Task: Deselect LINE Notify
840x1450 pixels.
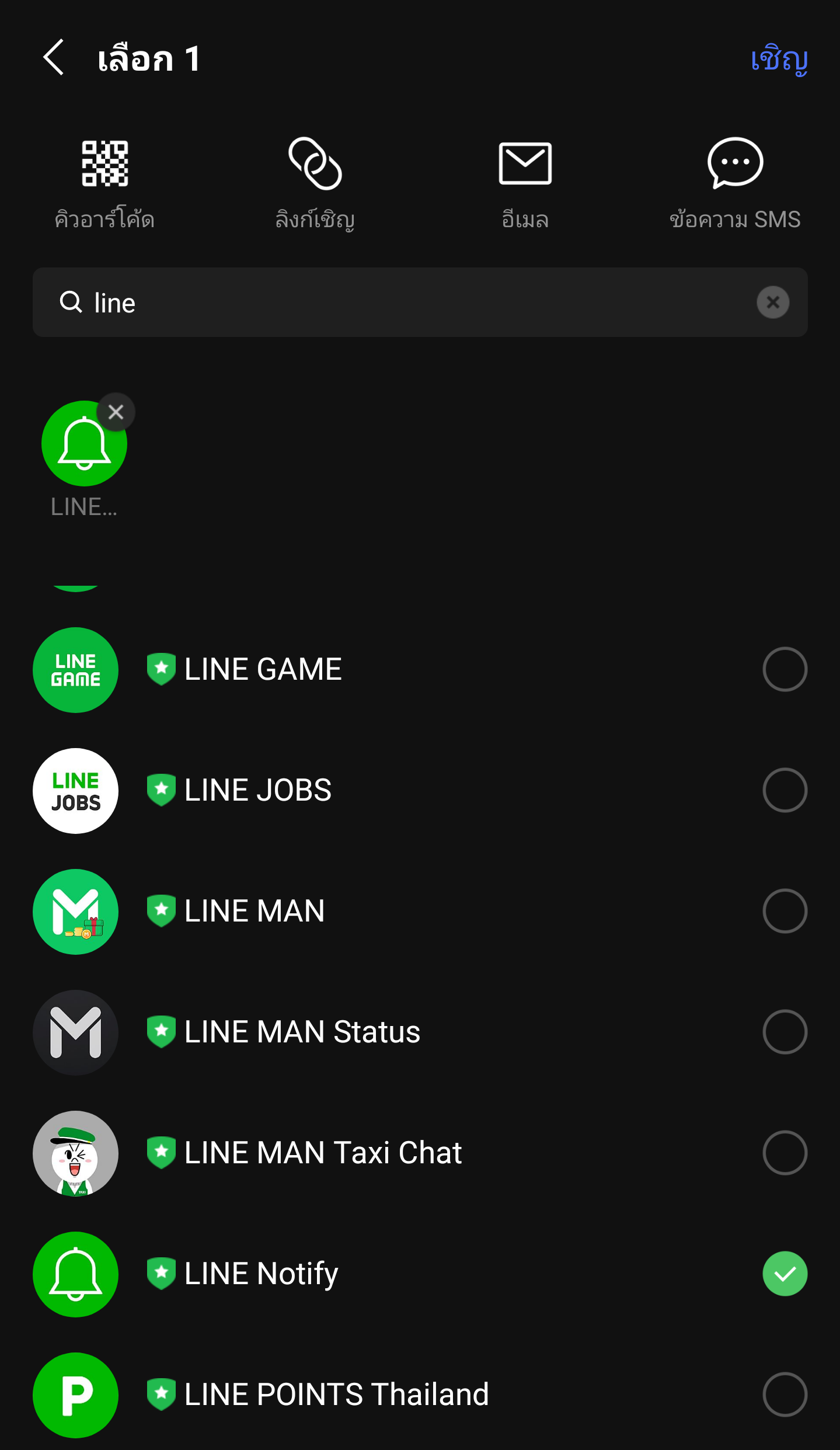Action: [x=420, y=1274]
